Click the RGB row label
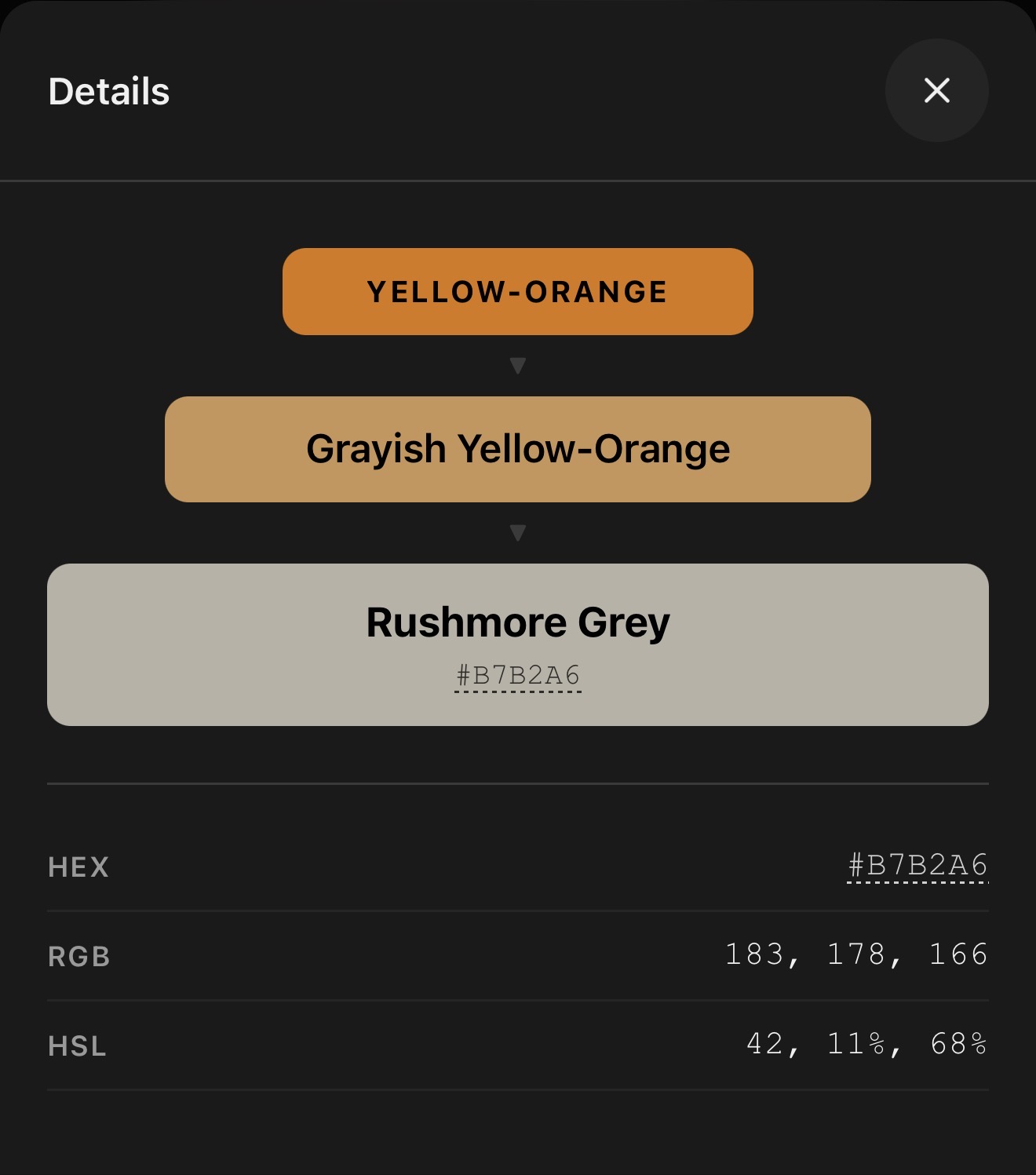The width and height of the screenshot is (1036, 1175). [x=78, y=956]
